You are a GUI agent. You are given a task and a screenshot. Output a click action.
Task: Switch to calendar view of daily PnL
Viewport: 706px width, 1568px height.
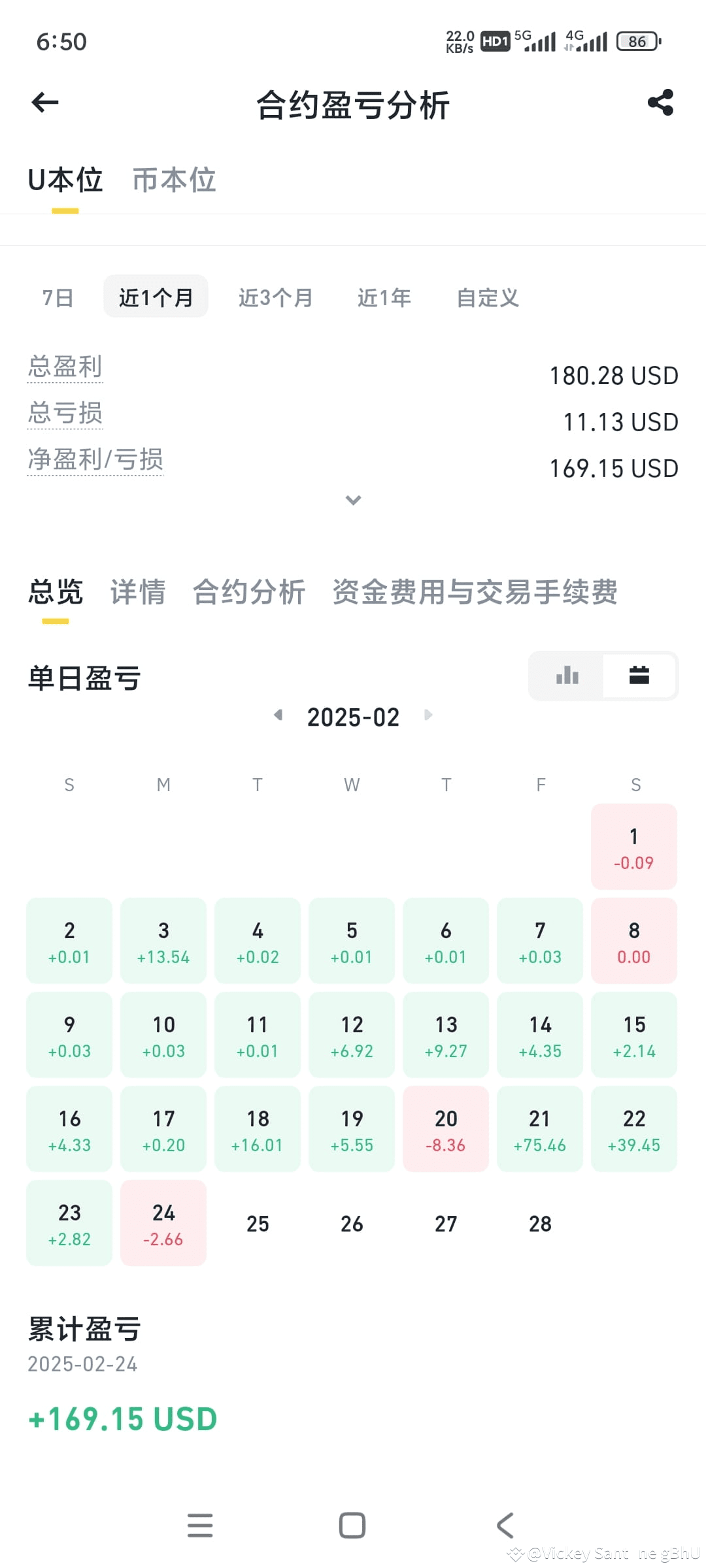(639, 676)
